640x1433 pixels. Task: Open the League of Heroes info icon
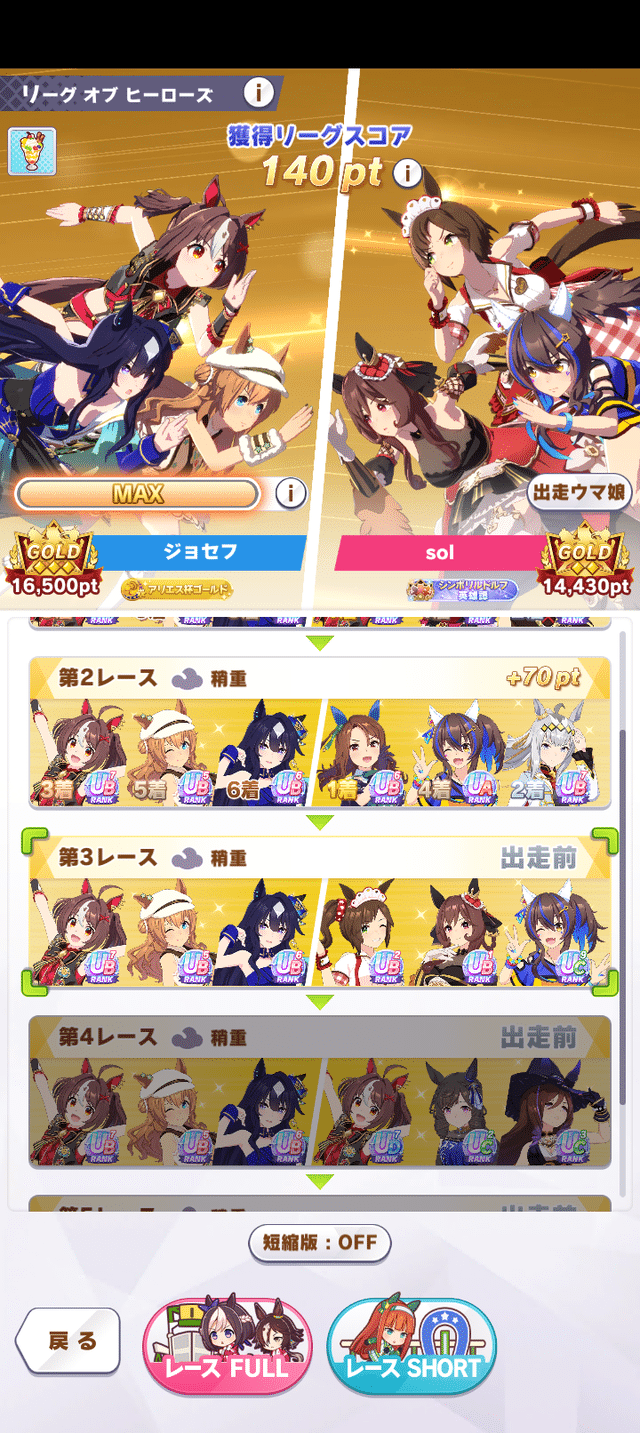pyautogui.click(x=258, y=93)
